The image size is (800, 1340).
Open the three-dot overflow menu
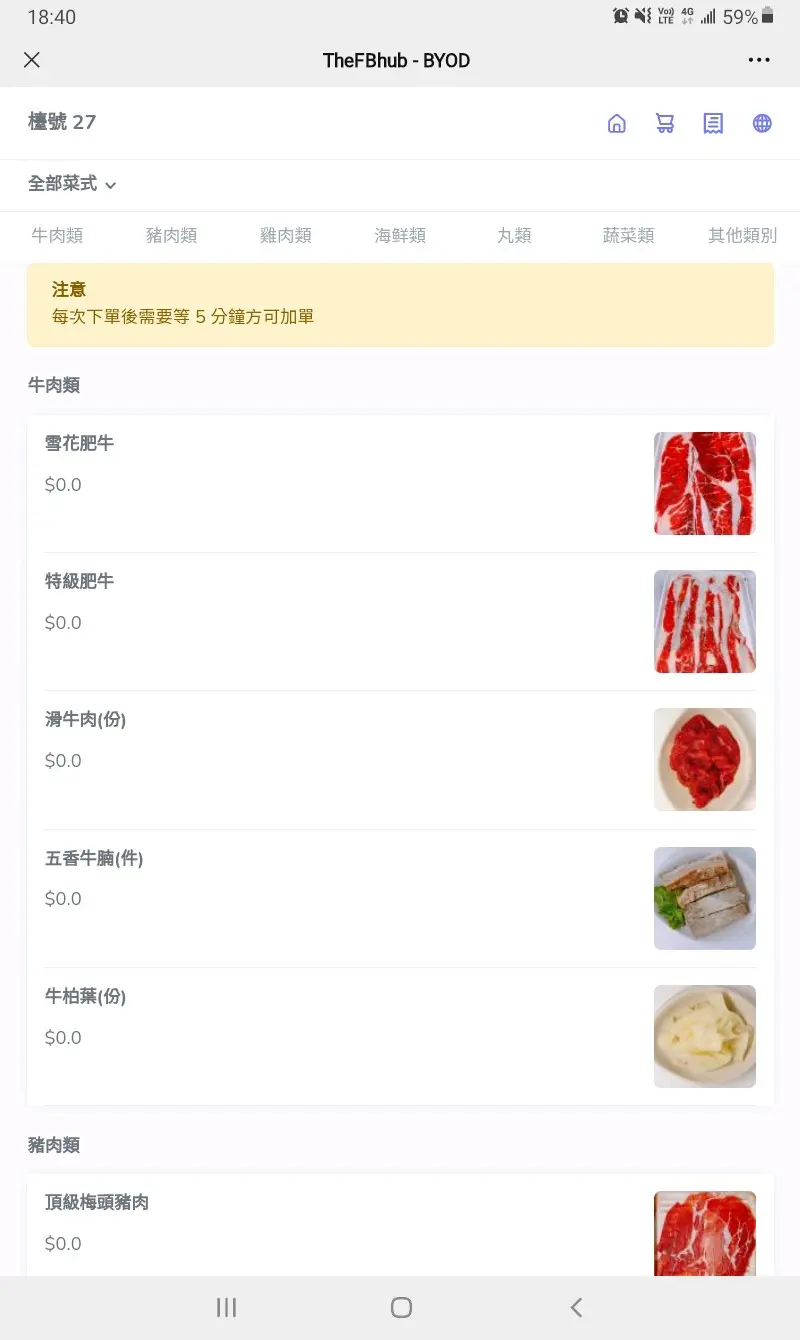point(759,60)
